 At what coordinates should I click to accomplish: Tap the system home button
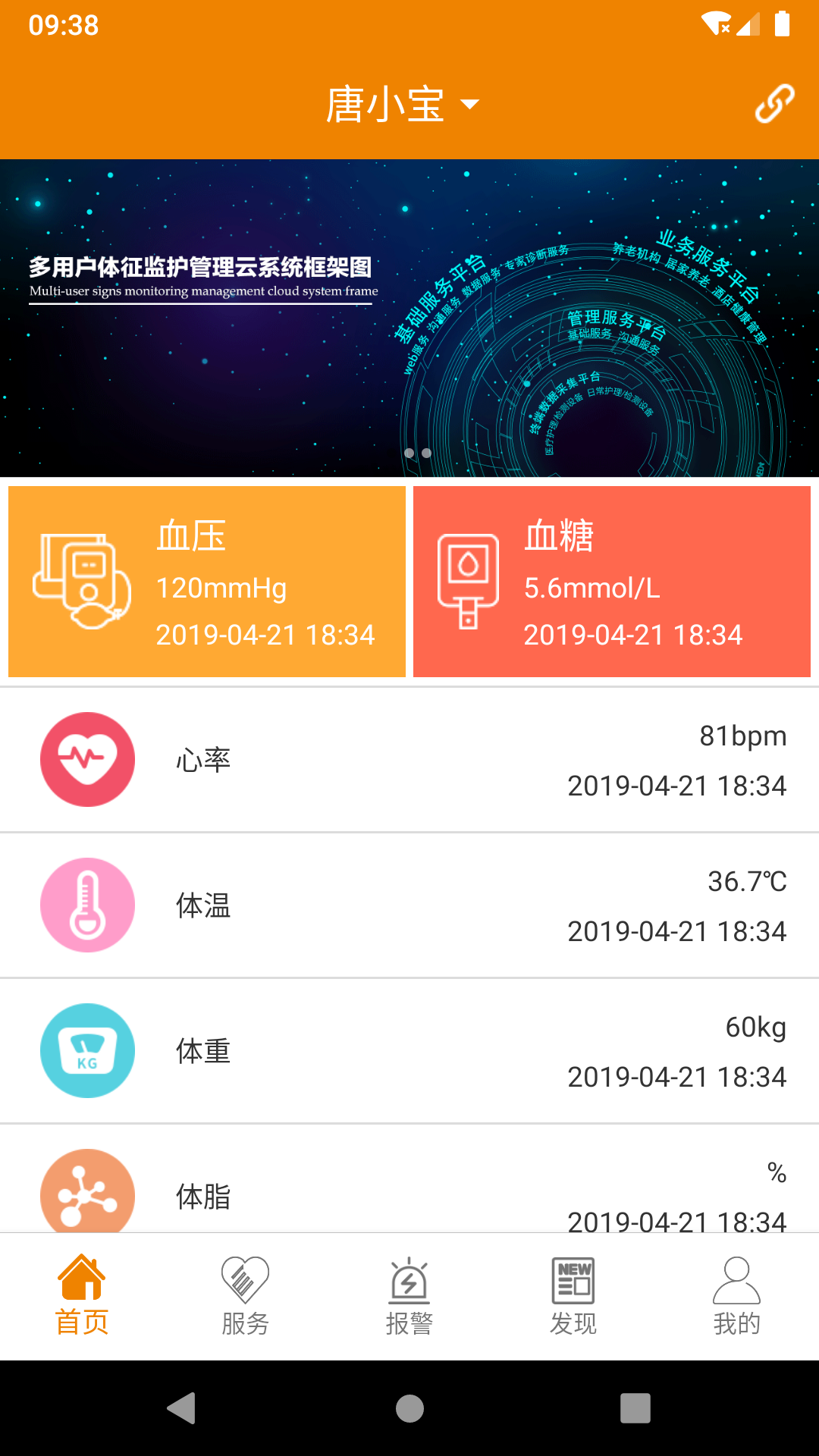[409, 1408]
